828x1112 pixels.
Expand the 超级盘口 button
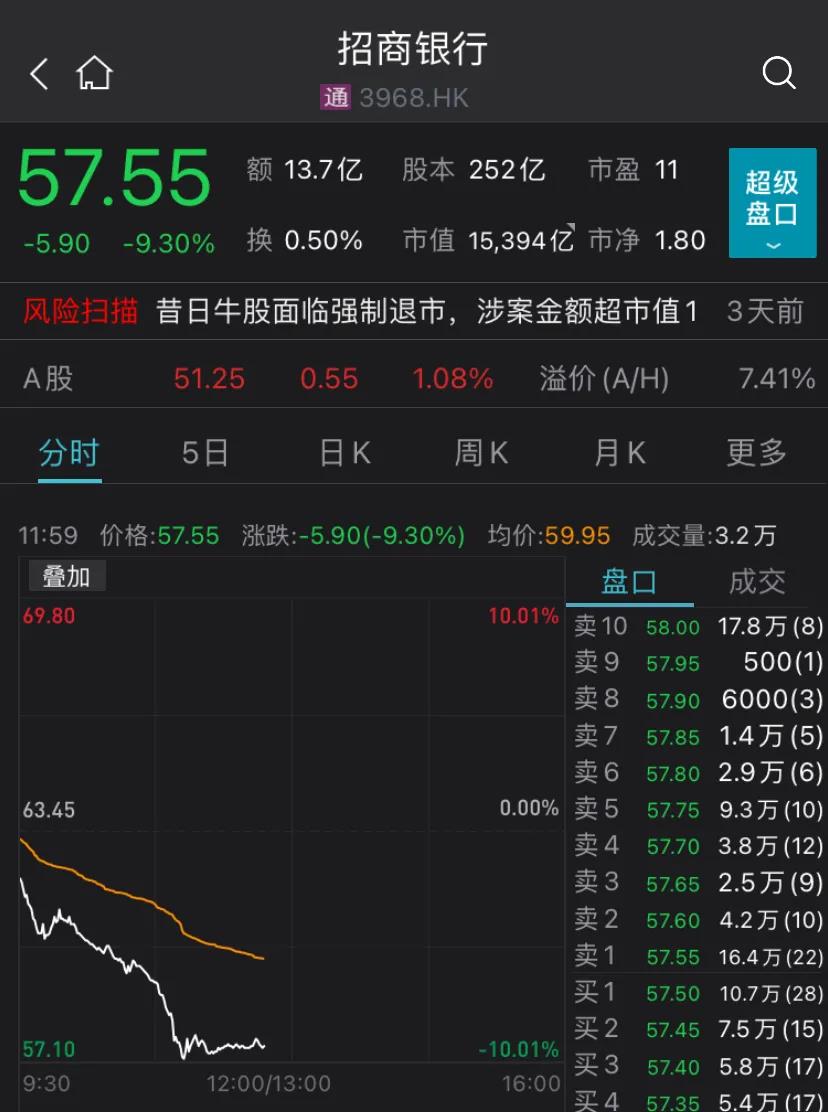(x=772, y=203)
